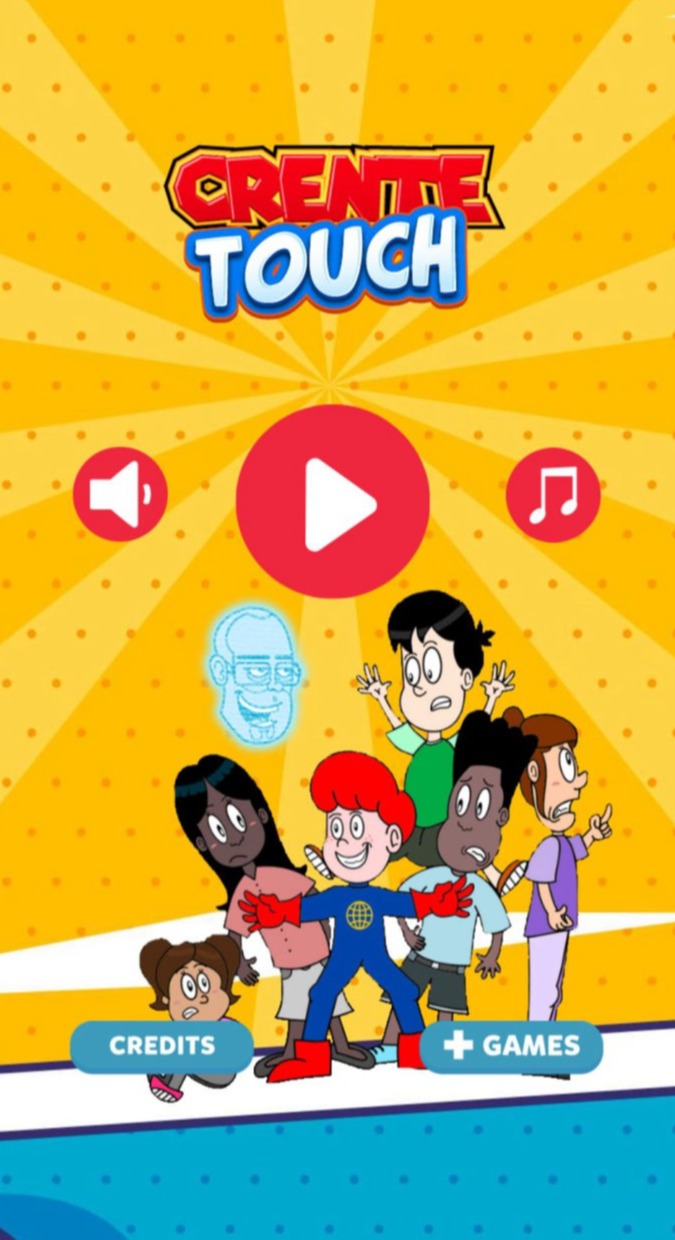Screen dimensions: 675x1240
Task: Start the game with the play button
Action: 333,502
